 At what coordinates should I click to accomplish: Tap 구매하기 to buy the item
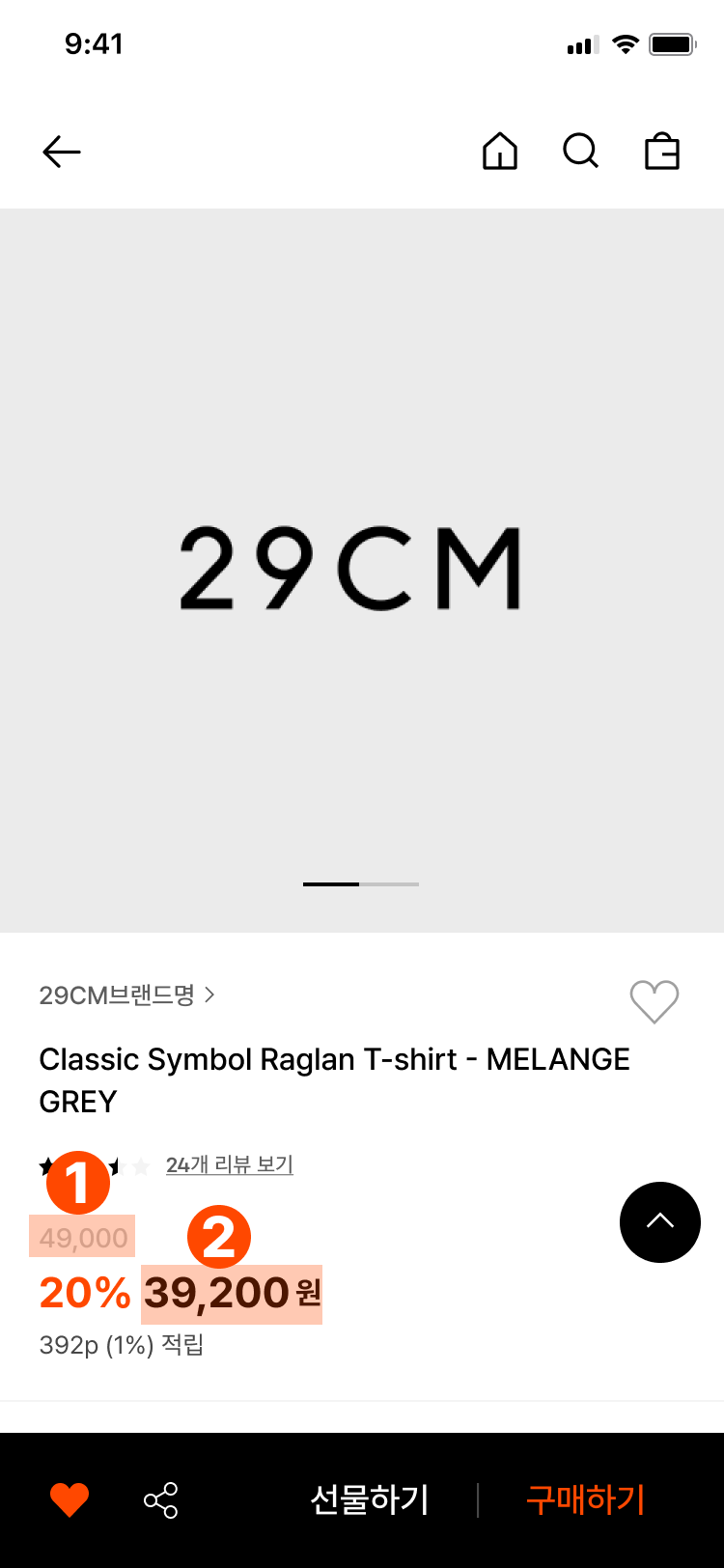585,1499
